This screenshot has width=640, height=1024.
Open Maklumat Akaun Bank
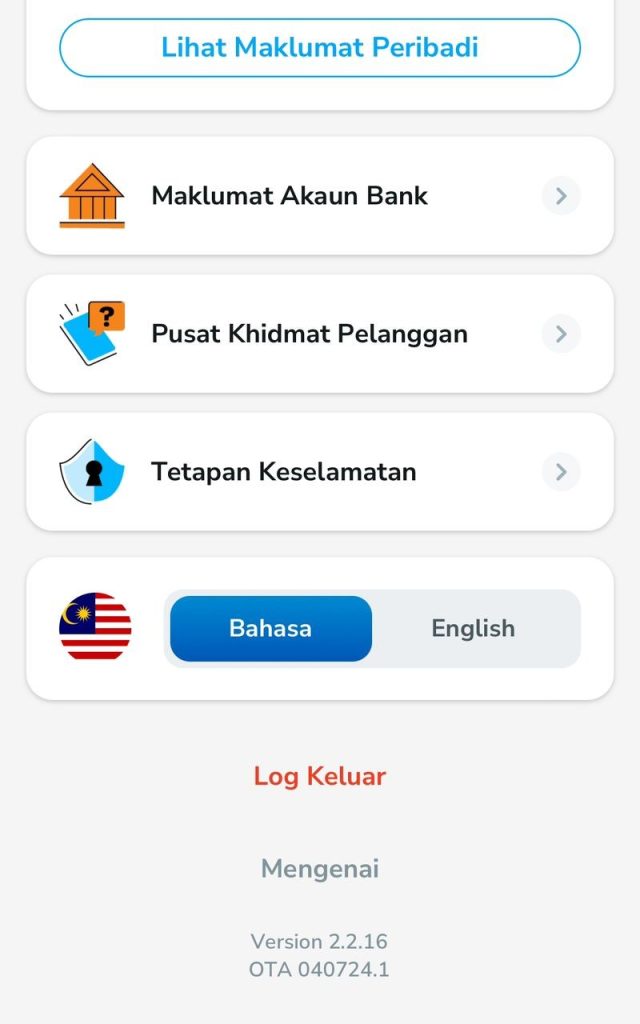(x=320, y=196)
